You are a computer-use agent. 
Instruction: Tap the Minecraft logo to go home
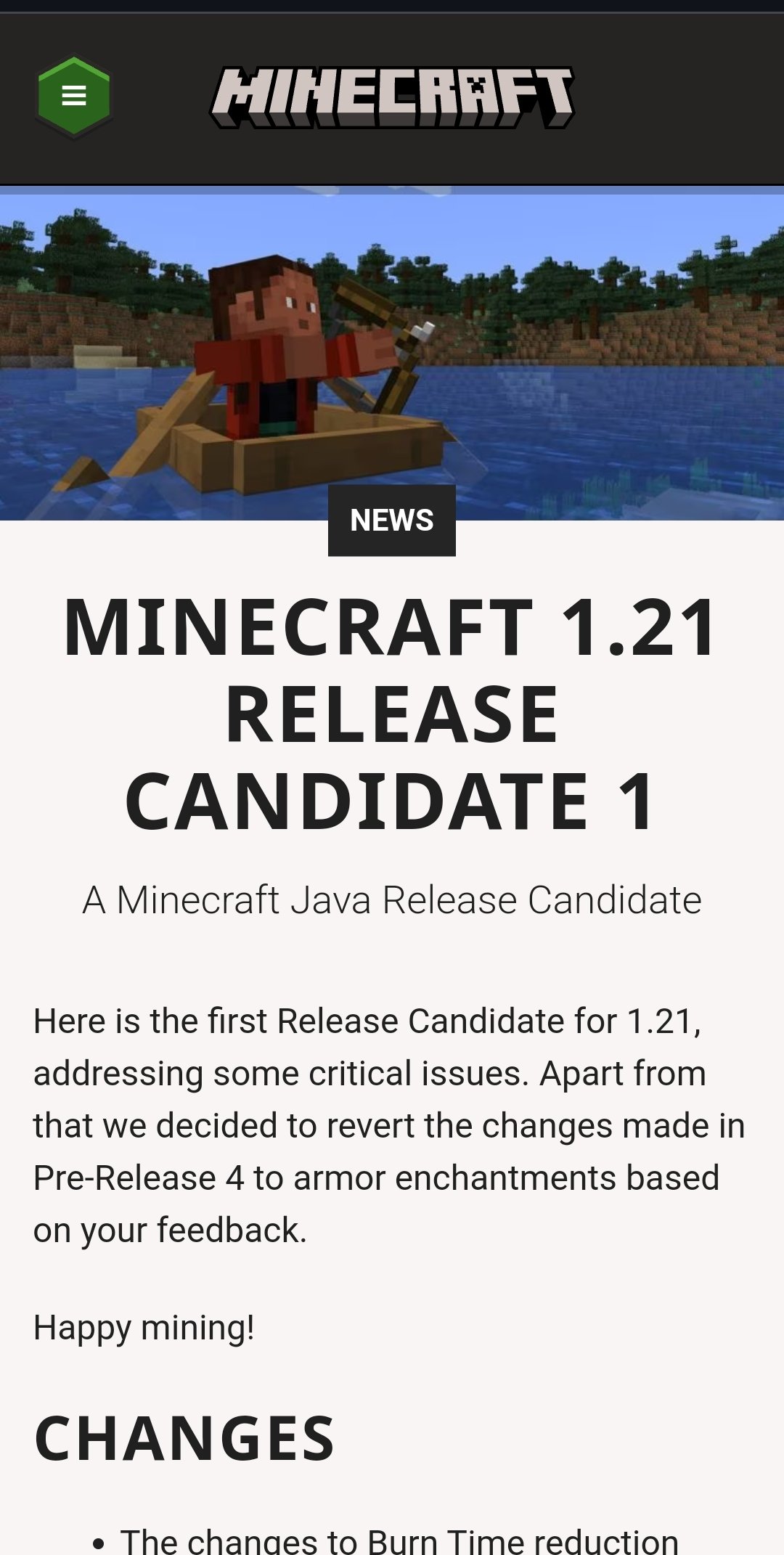[x=392, y=97]
